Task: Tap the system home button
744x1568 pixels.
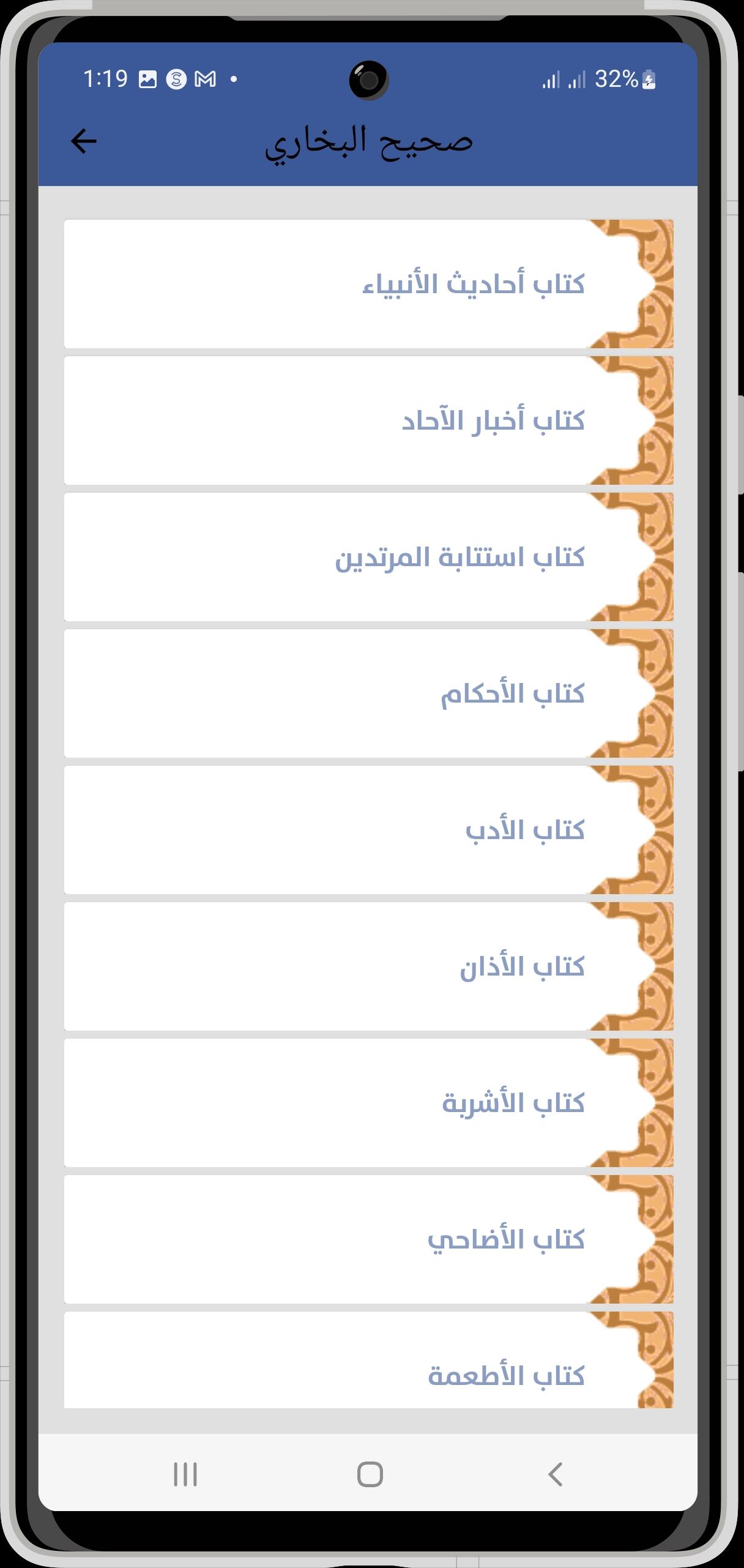Action: coord(370,1474)
